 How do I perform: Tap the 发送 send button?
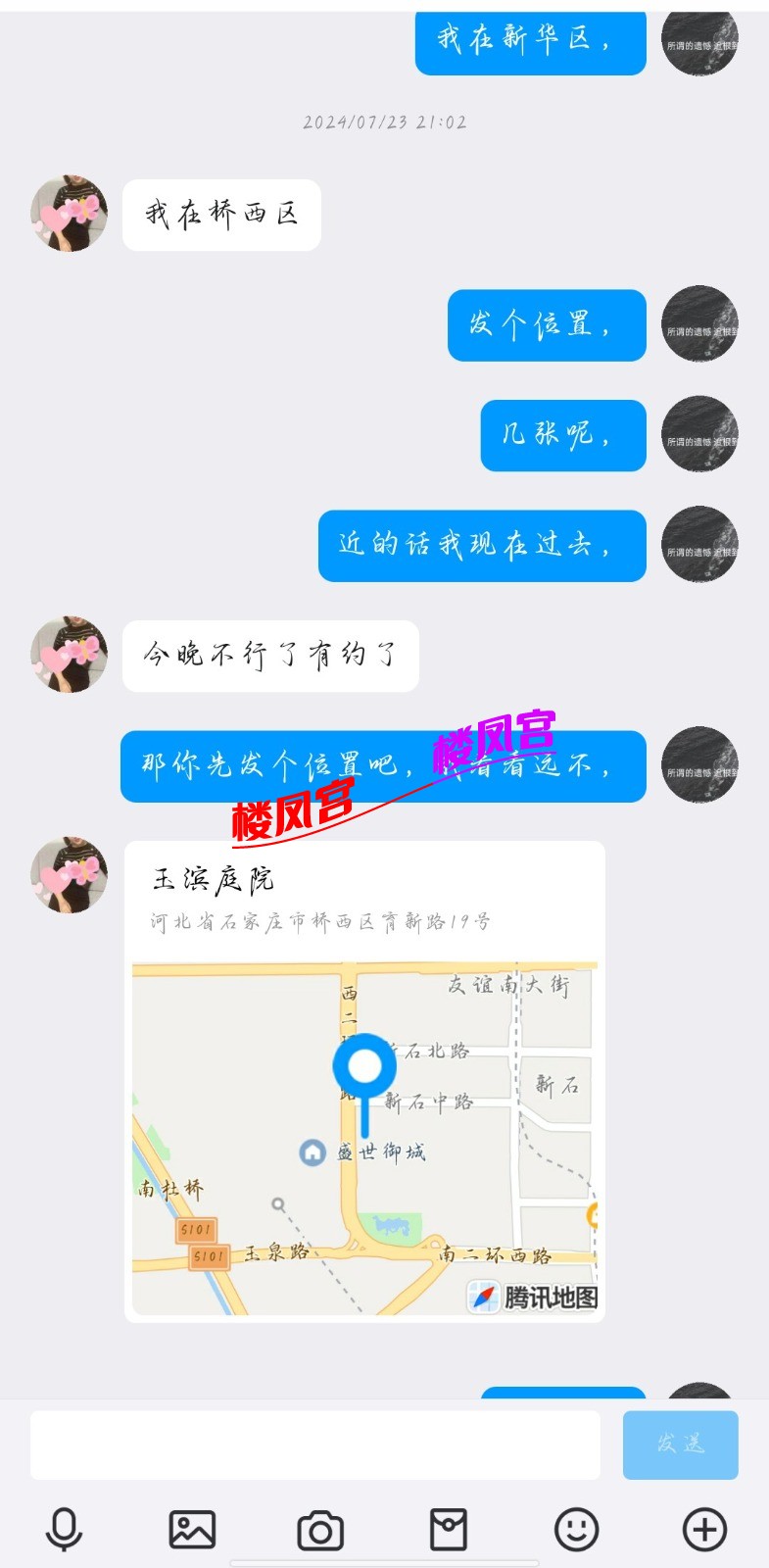[x=680, y=1445]
